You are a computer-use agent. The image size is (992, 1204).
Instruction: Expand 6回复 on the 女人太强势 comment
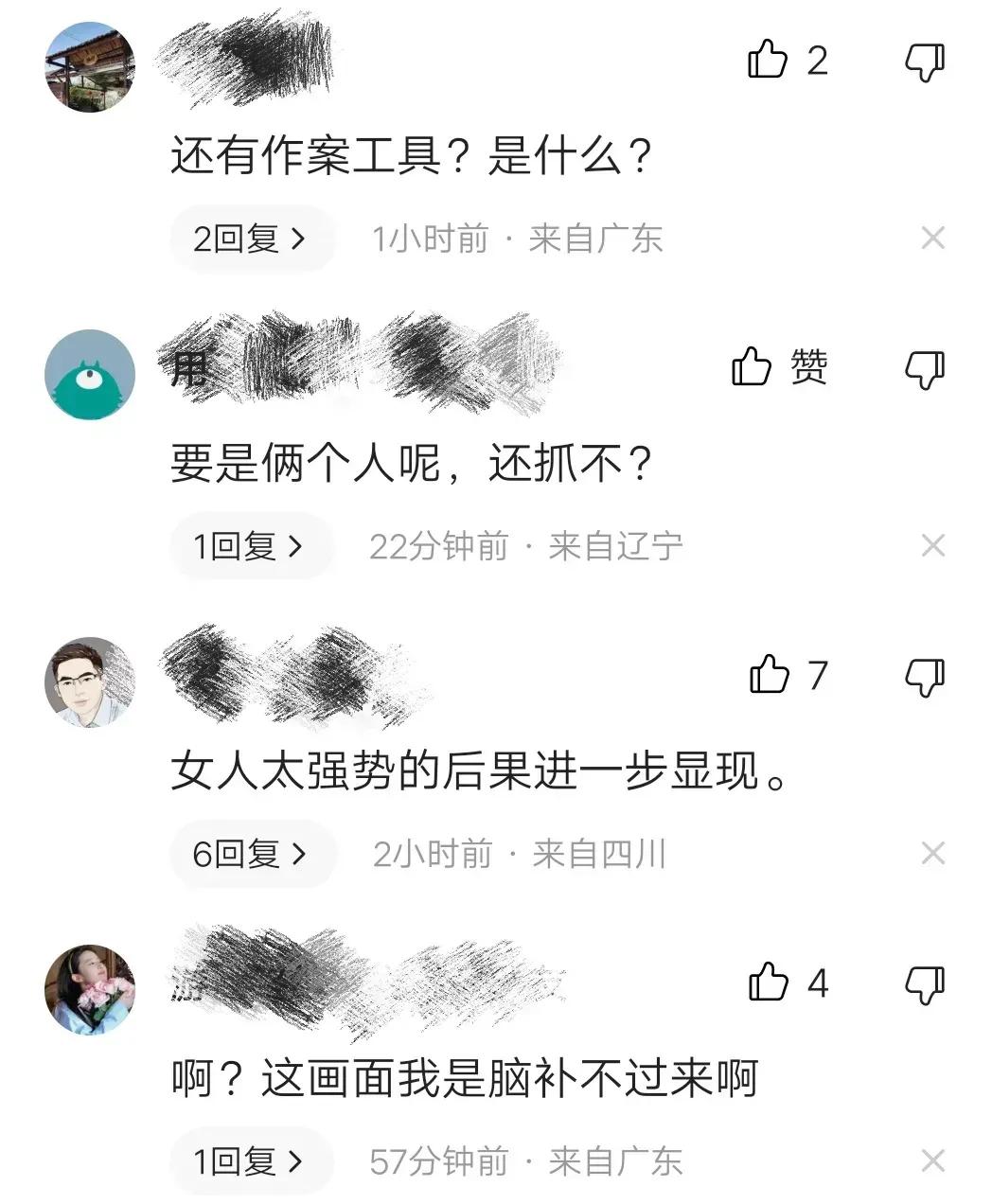coord(251,852)
